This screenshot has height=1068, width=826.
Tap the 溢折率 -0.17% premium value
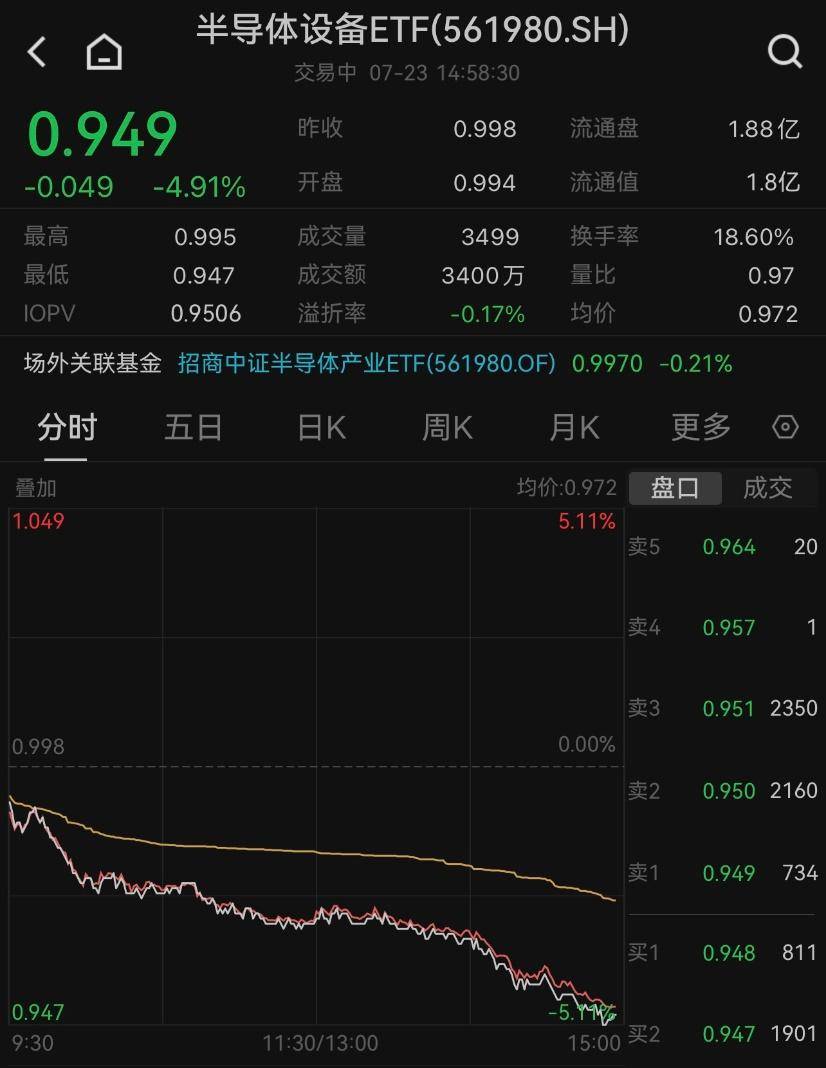click(x=487, y=313)
